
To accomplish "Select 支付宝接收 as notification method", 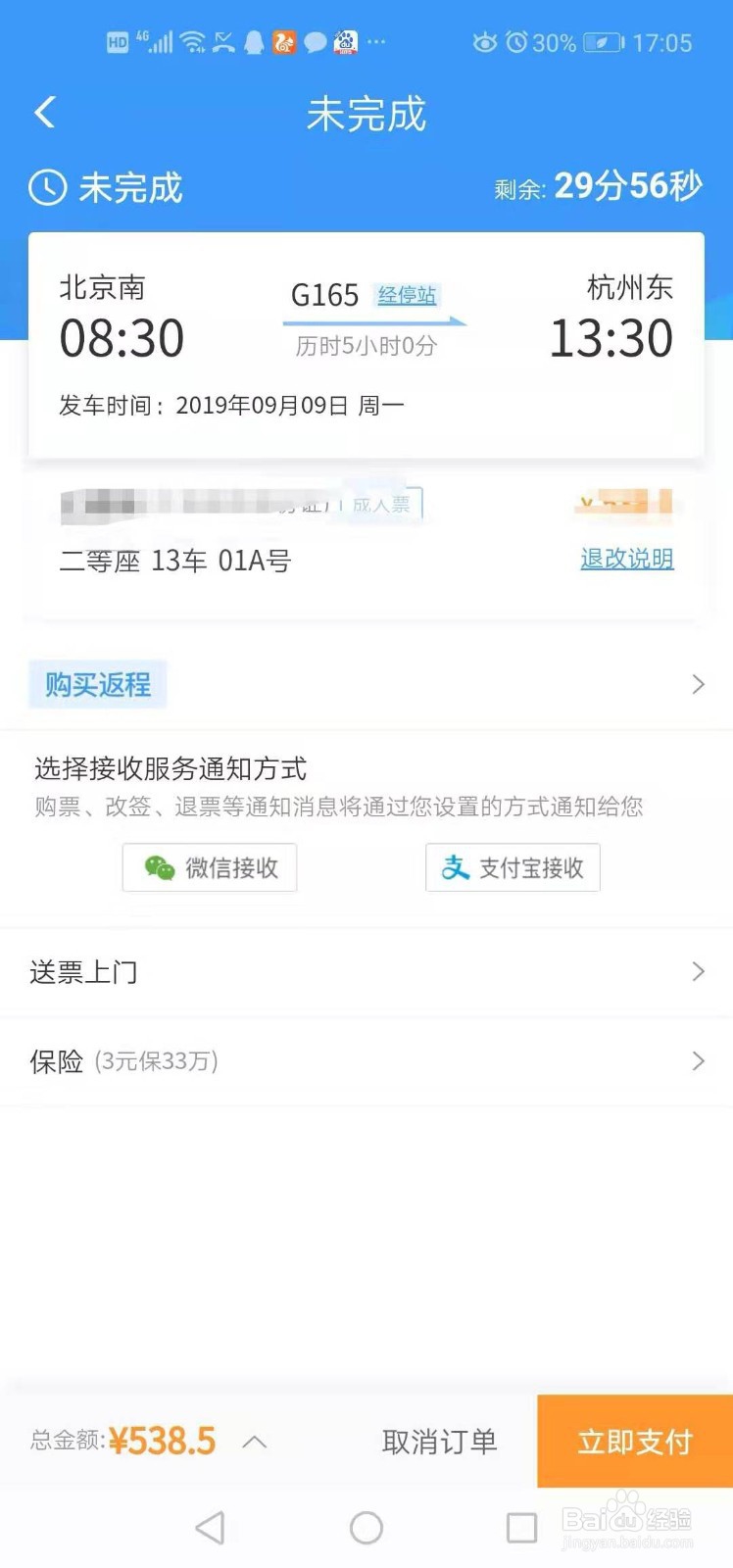I will point(512,866).
